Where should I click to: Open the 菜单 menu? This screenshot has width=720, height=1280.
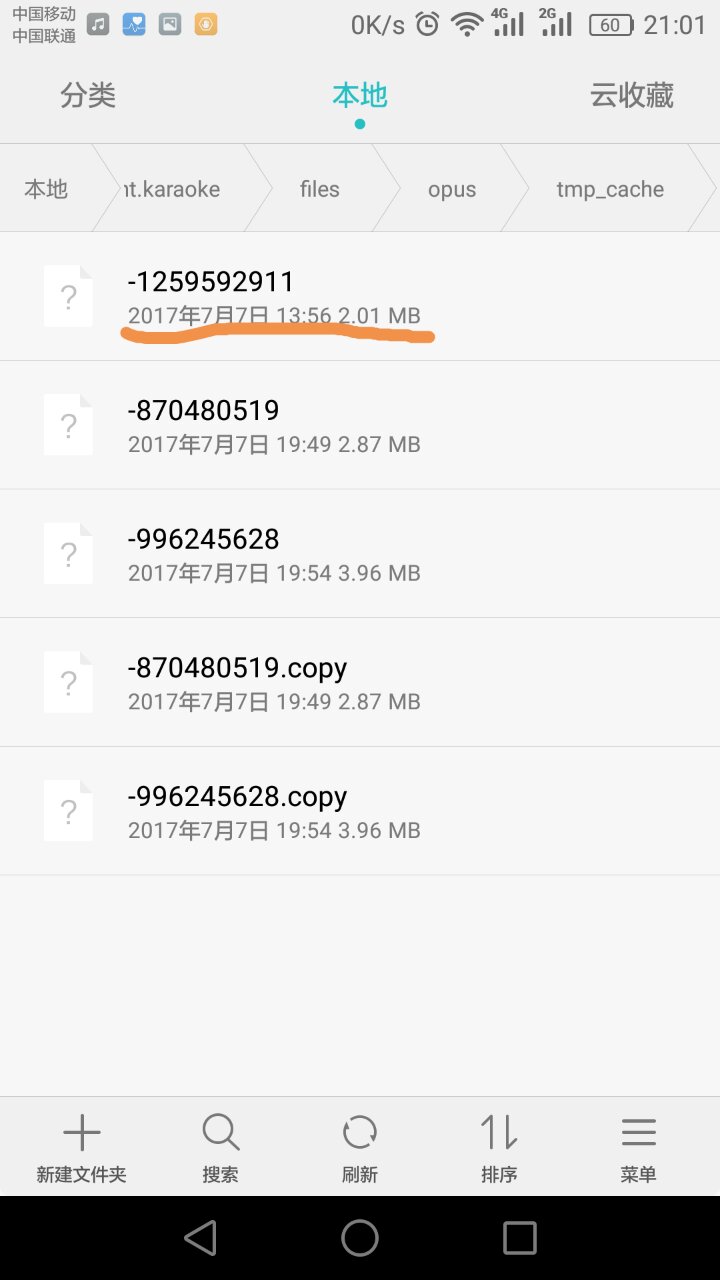click(638, 1148)
